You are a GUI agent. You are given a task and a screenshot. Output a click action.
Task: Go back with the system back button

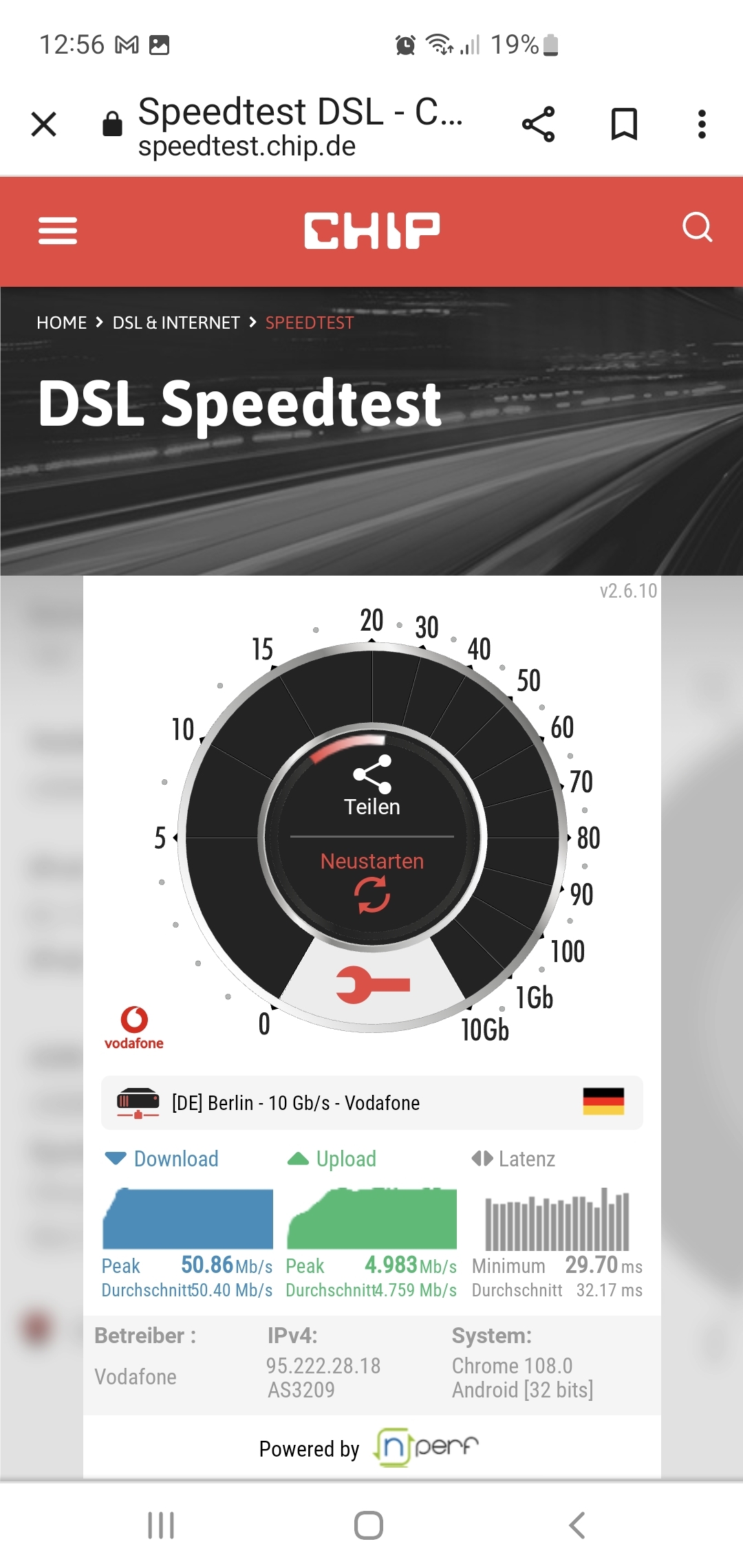click(577, 1525)
